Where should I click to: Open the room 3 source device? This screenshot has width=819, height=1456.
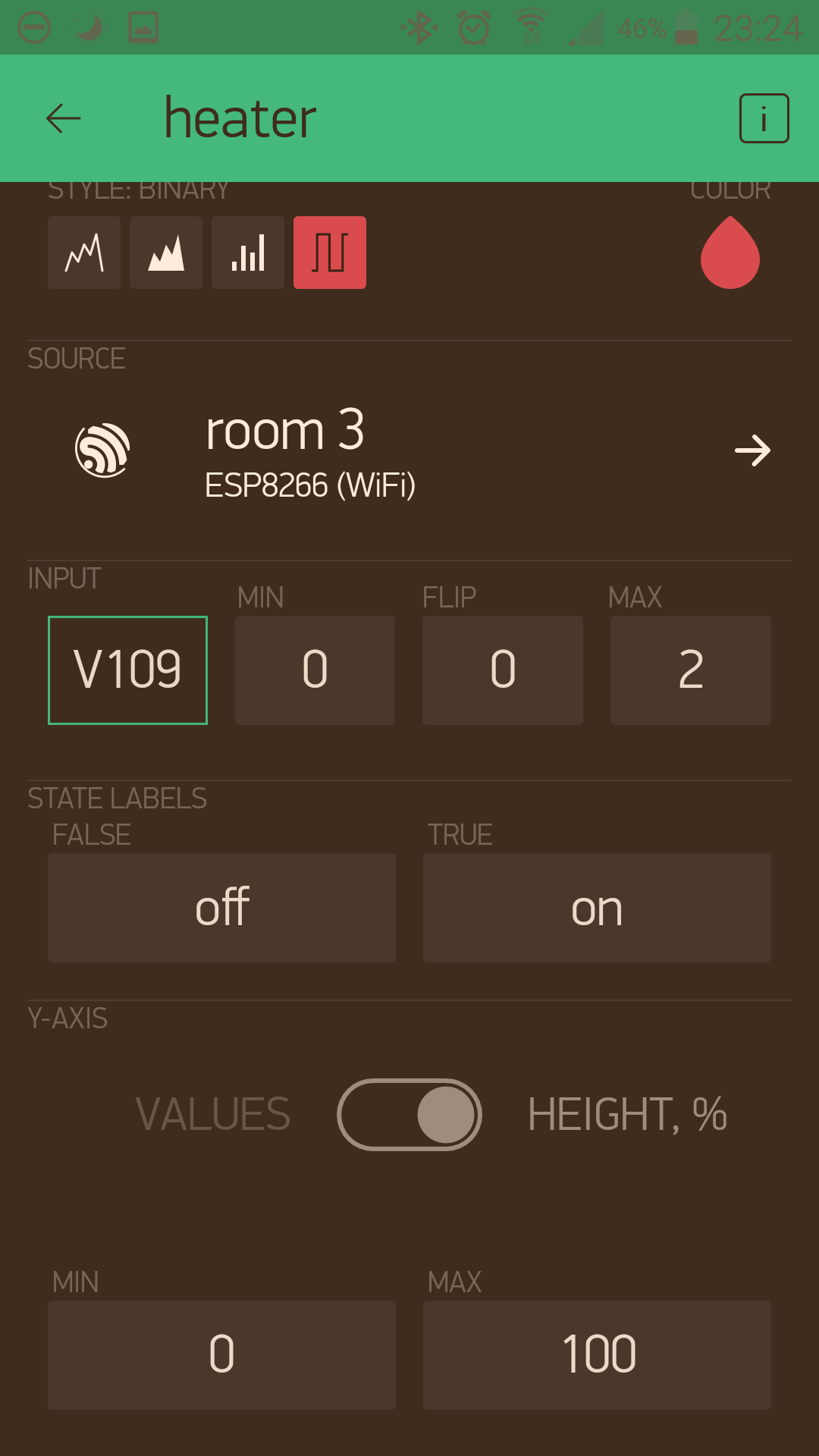409,450
